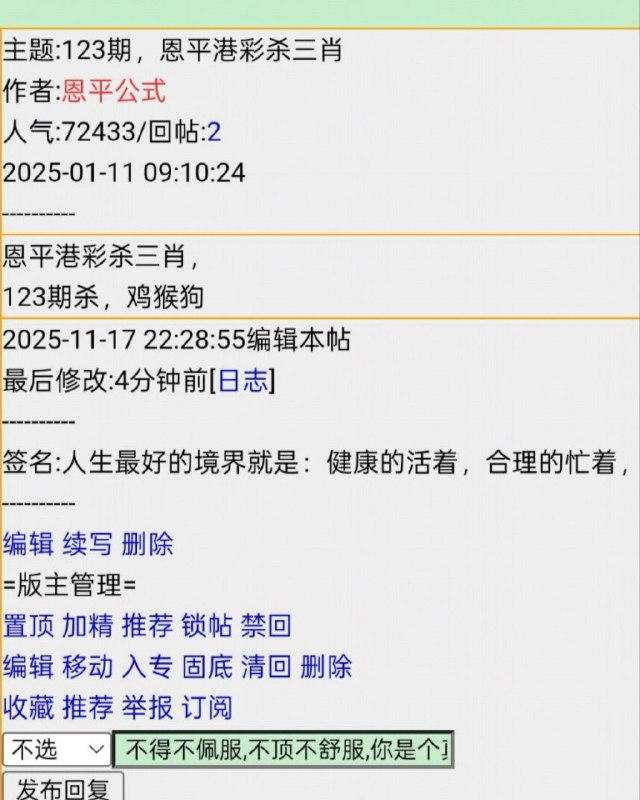Pin the post with 置顶
Image resolution: width=640 pixels, height=800 pixels.
click(28, 626)
